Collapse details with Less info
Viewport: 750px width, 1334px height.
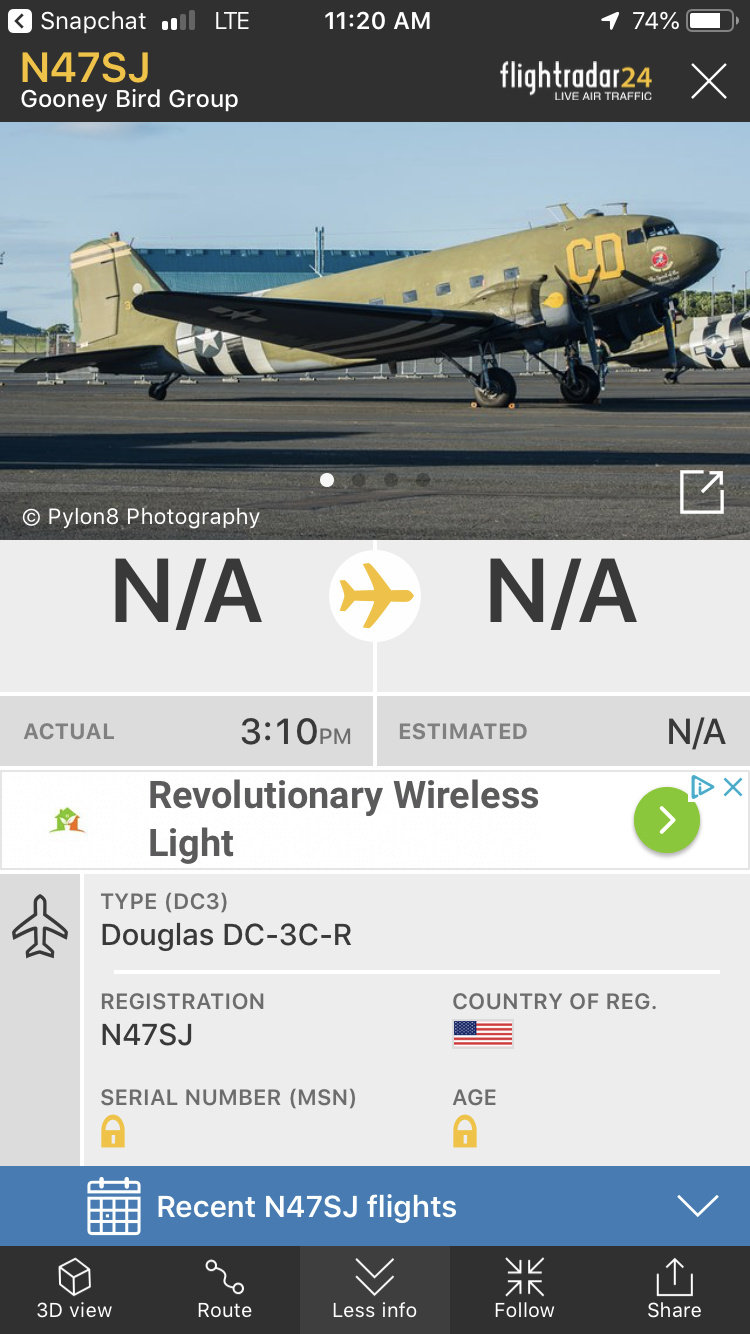(375, 1289)
